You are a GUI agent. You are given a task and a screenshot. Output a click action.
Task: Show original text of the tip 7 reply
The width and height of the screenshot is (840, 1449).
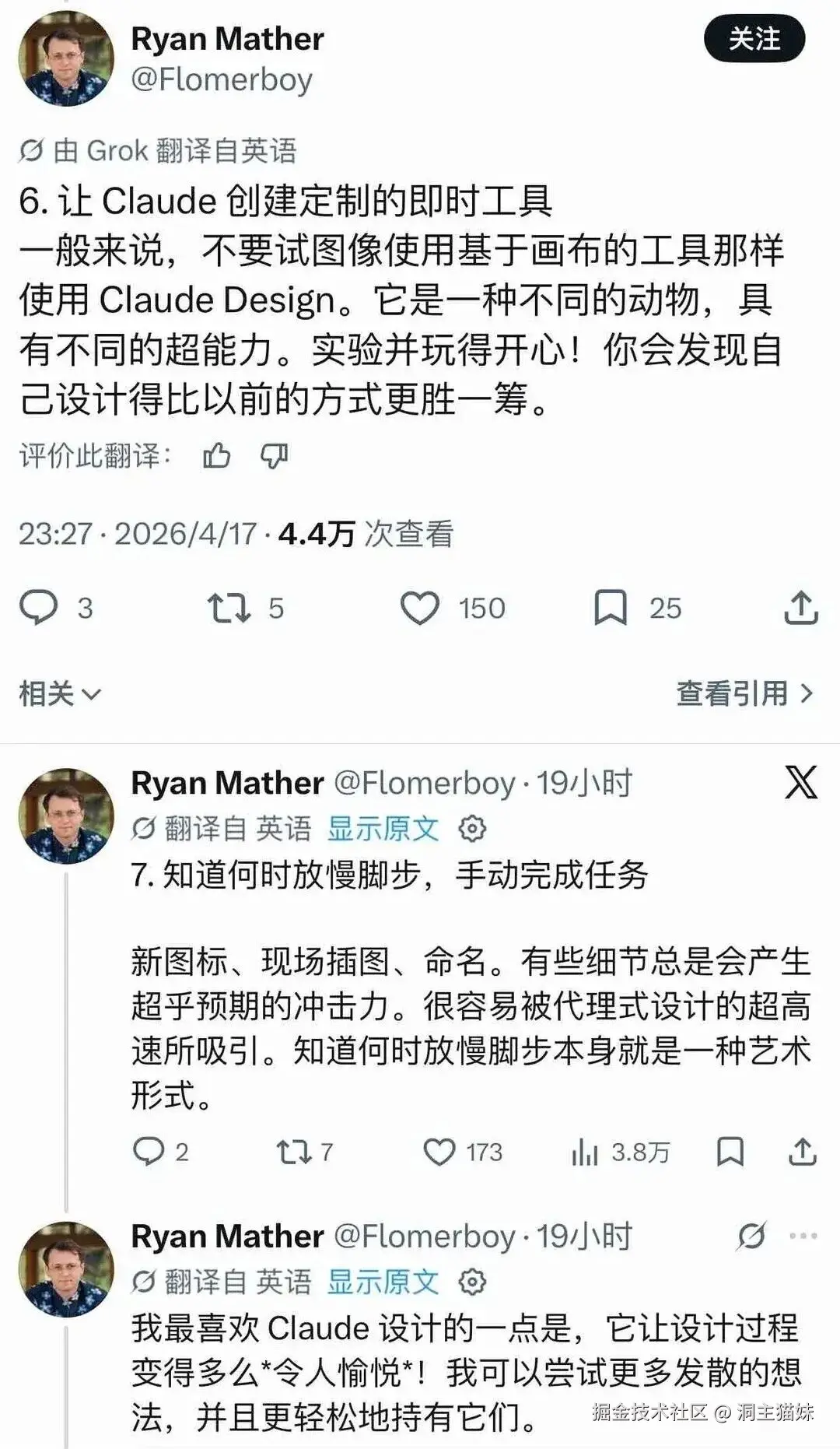[x=383, y=829]
